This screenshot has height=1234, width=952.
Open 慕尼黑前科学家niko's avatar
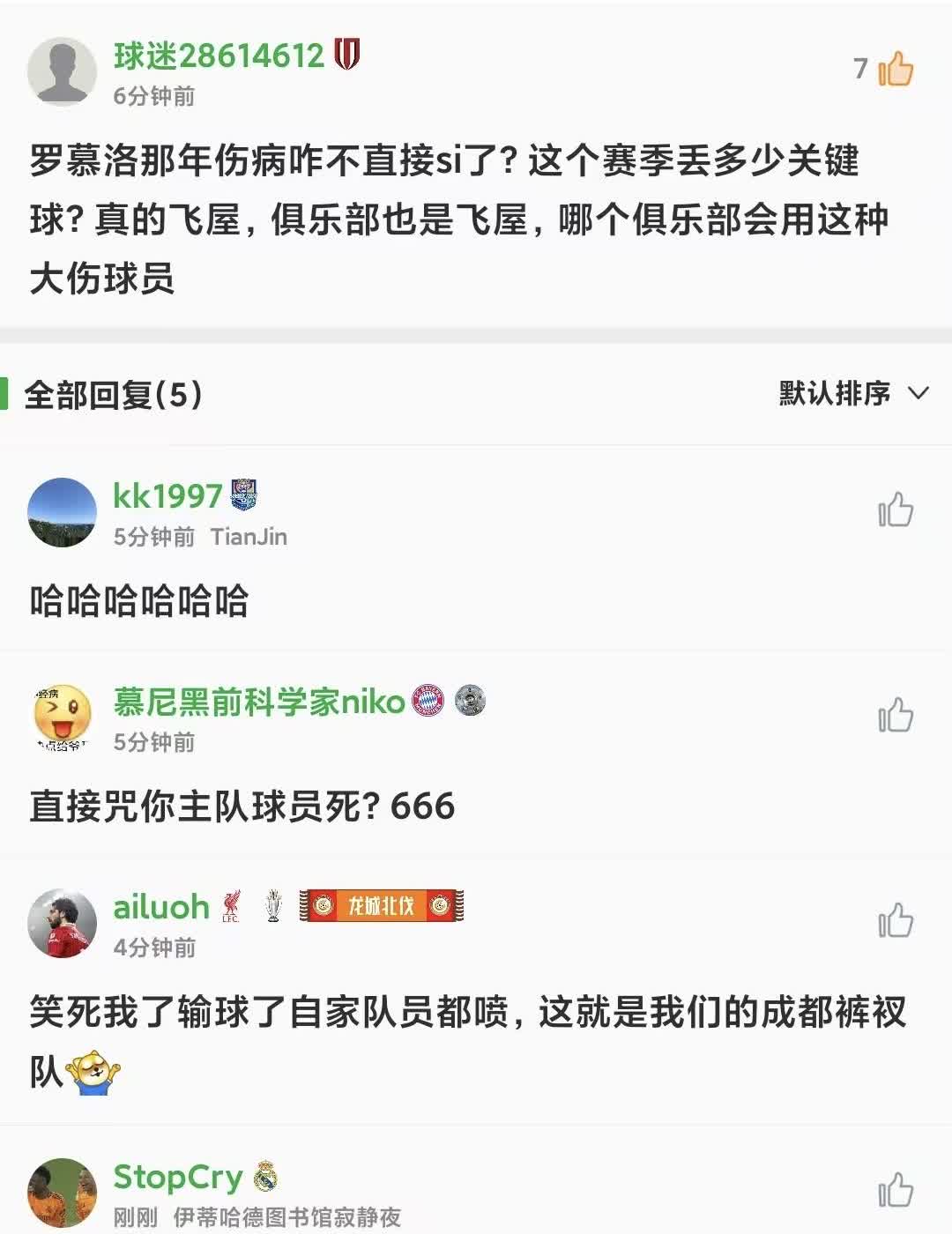[x=62, y=717]
